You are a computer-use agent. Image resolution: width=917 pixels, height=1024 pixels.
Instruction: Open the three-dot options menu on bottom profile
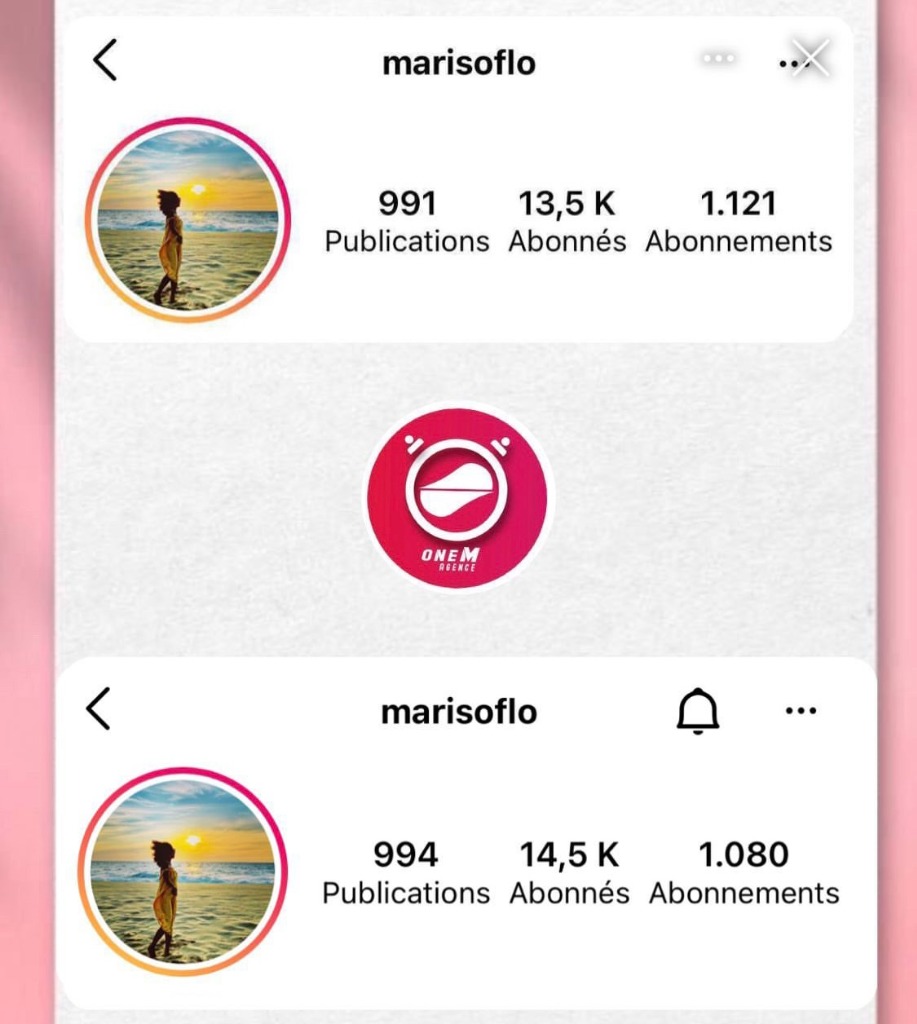pos(800,710)
